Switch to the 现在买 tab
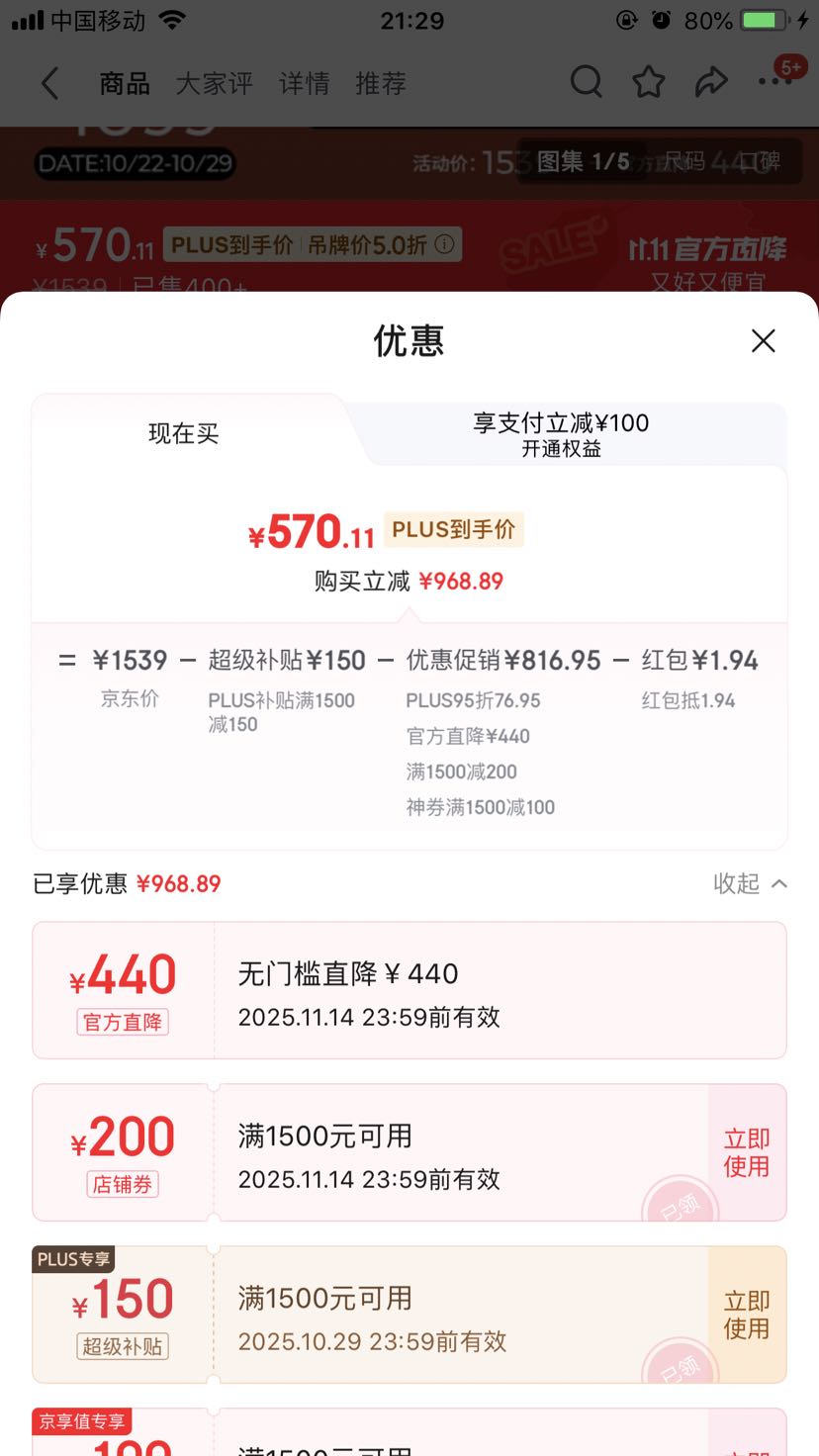 point(182,435)
